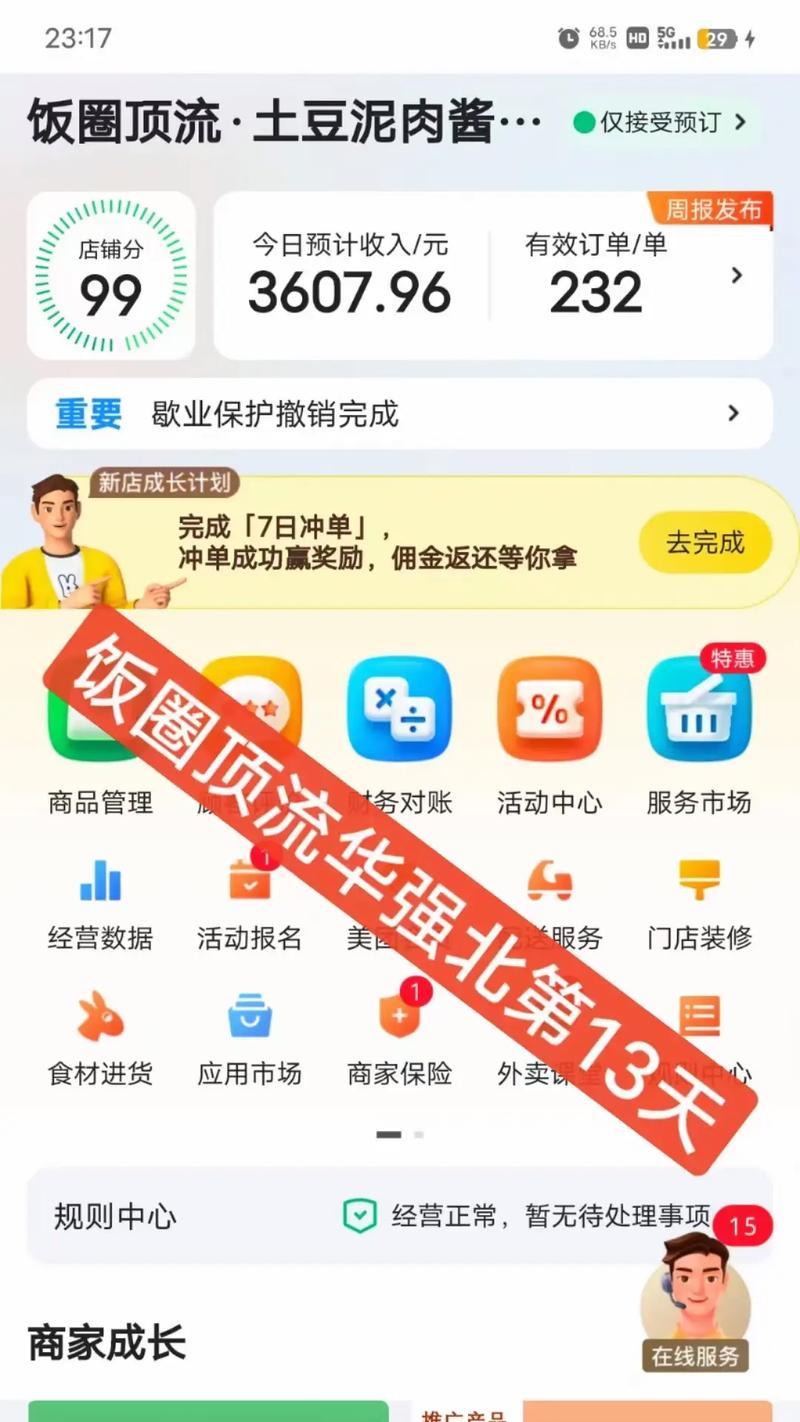The width and height of the screenshot is (800, 1422).
Task: Open 商家保险
Action: [399, 1040]
